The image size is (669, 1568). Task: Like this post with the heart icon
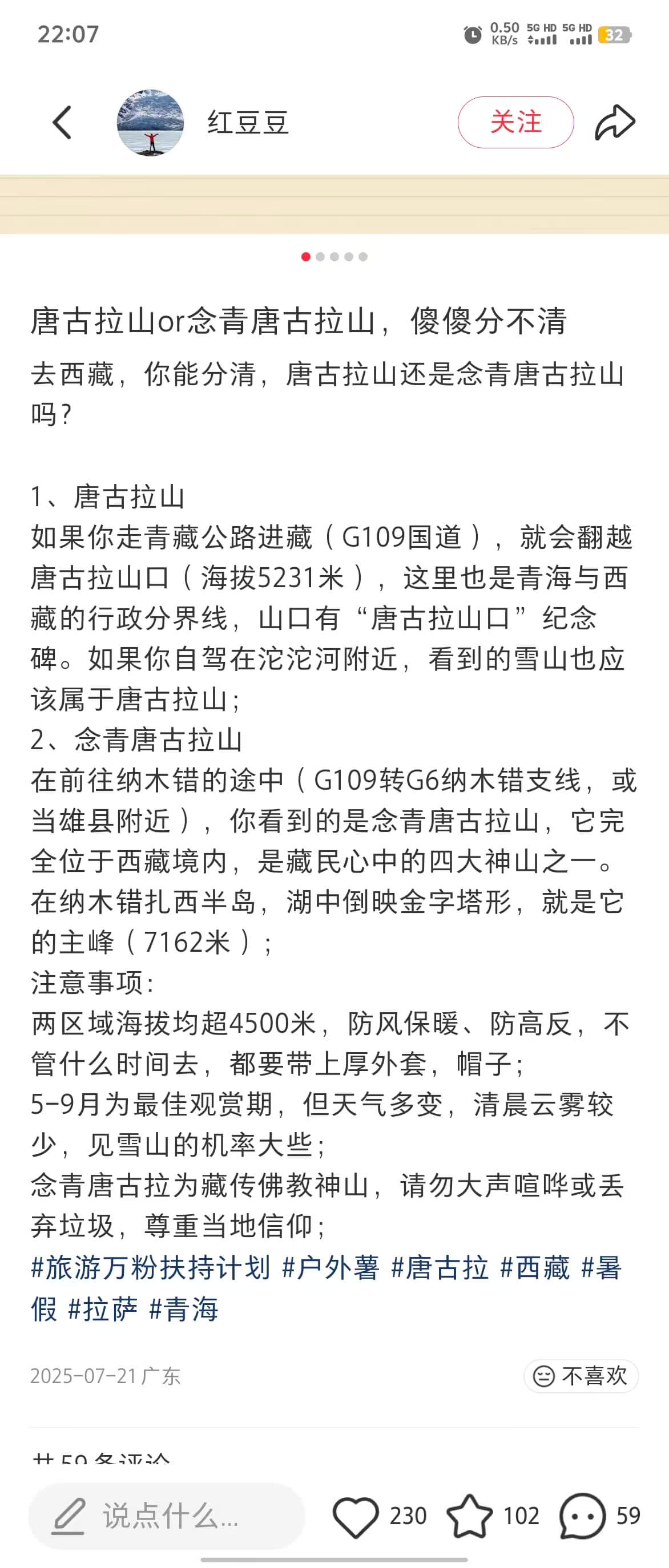(x=356, y=1516)
